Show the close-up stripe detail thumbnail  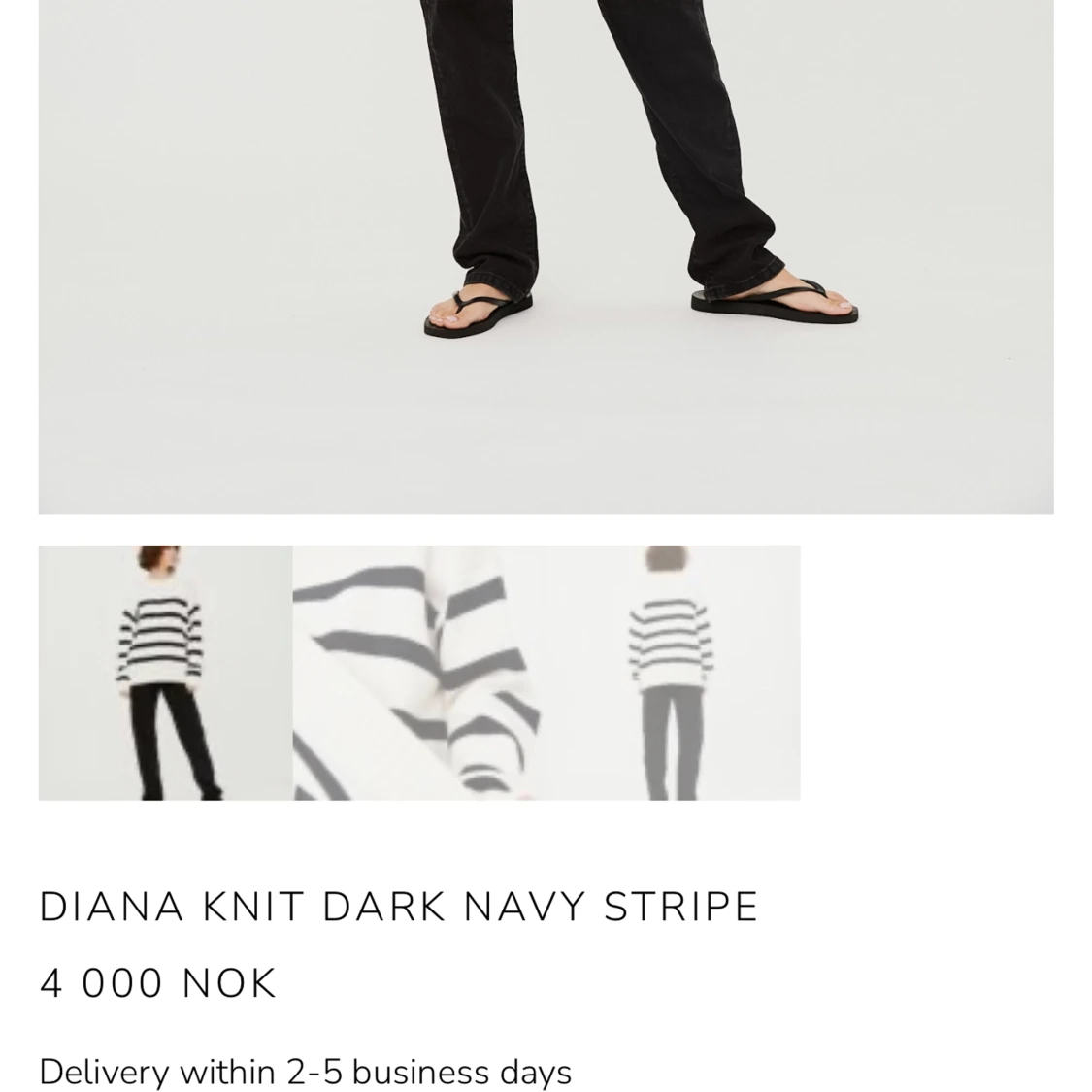(x=419, y=673)
